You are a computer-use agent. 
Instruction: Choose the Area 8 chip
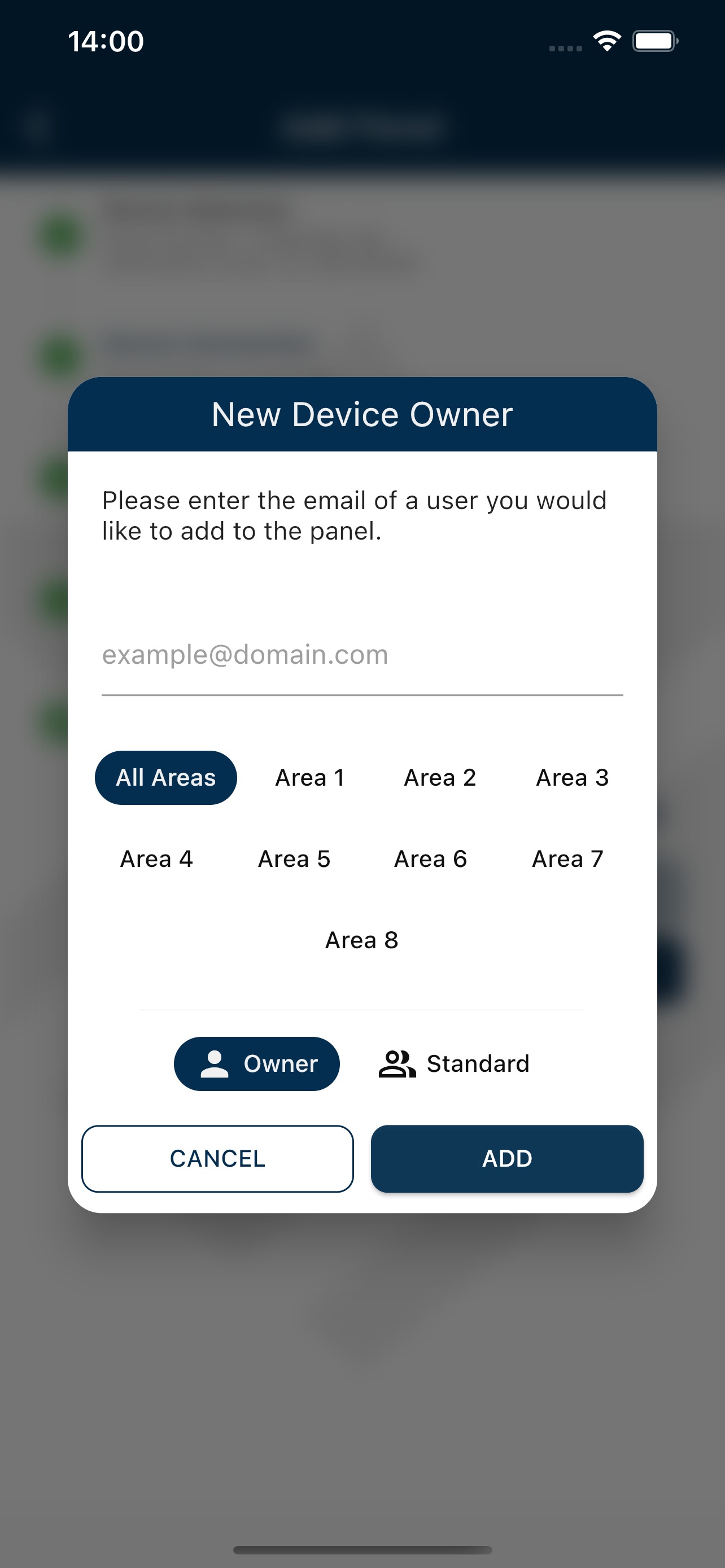(361, 940)
